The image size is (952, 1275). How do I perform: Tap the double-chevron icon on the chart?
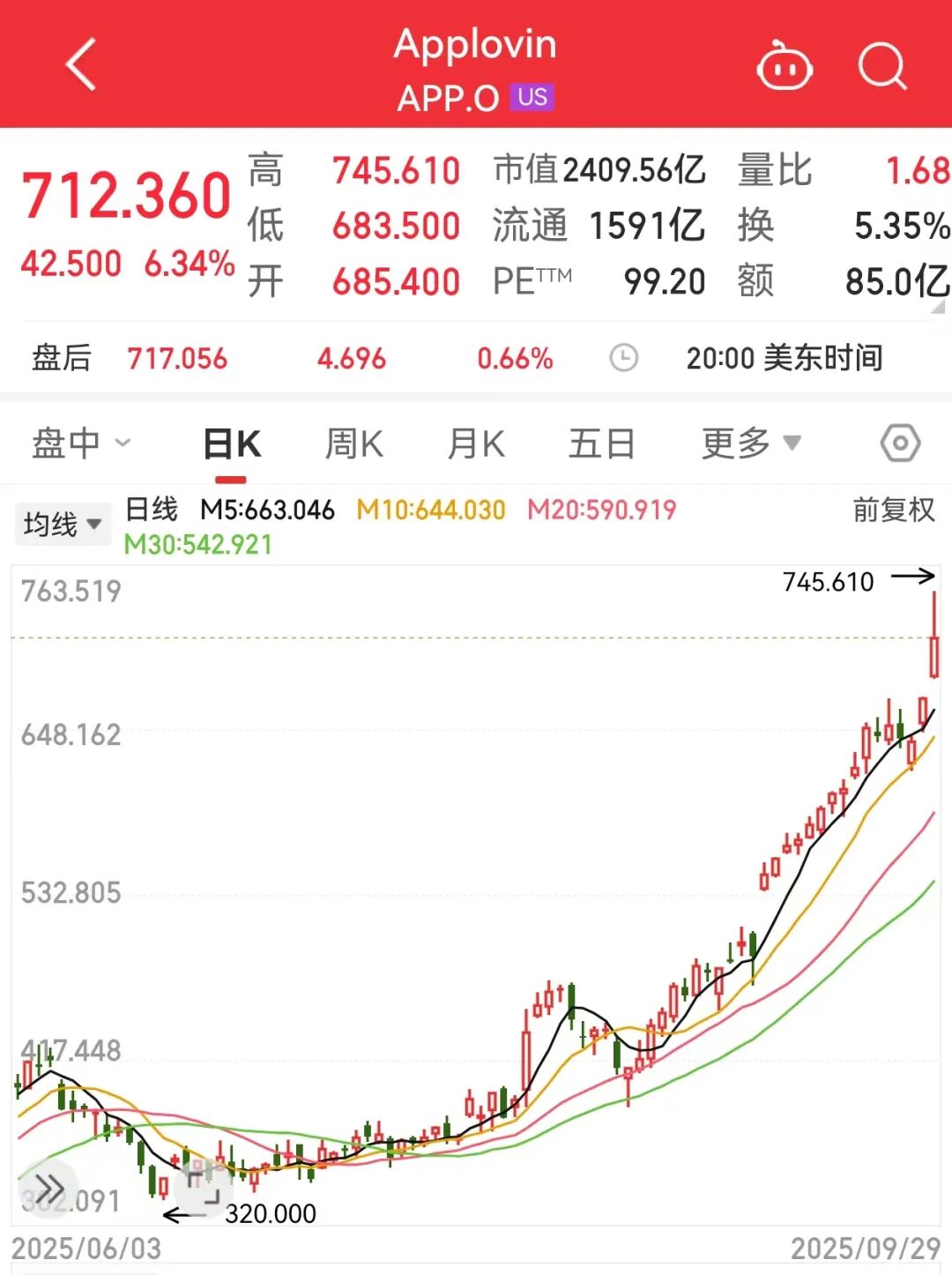pos(48,1189)
